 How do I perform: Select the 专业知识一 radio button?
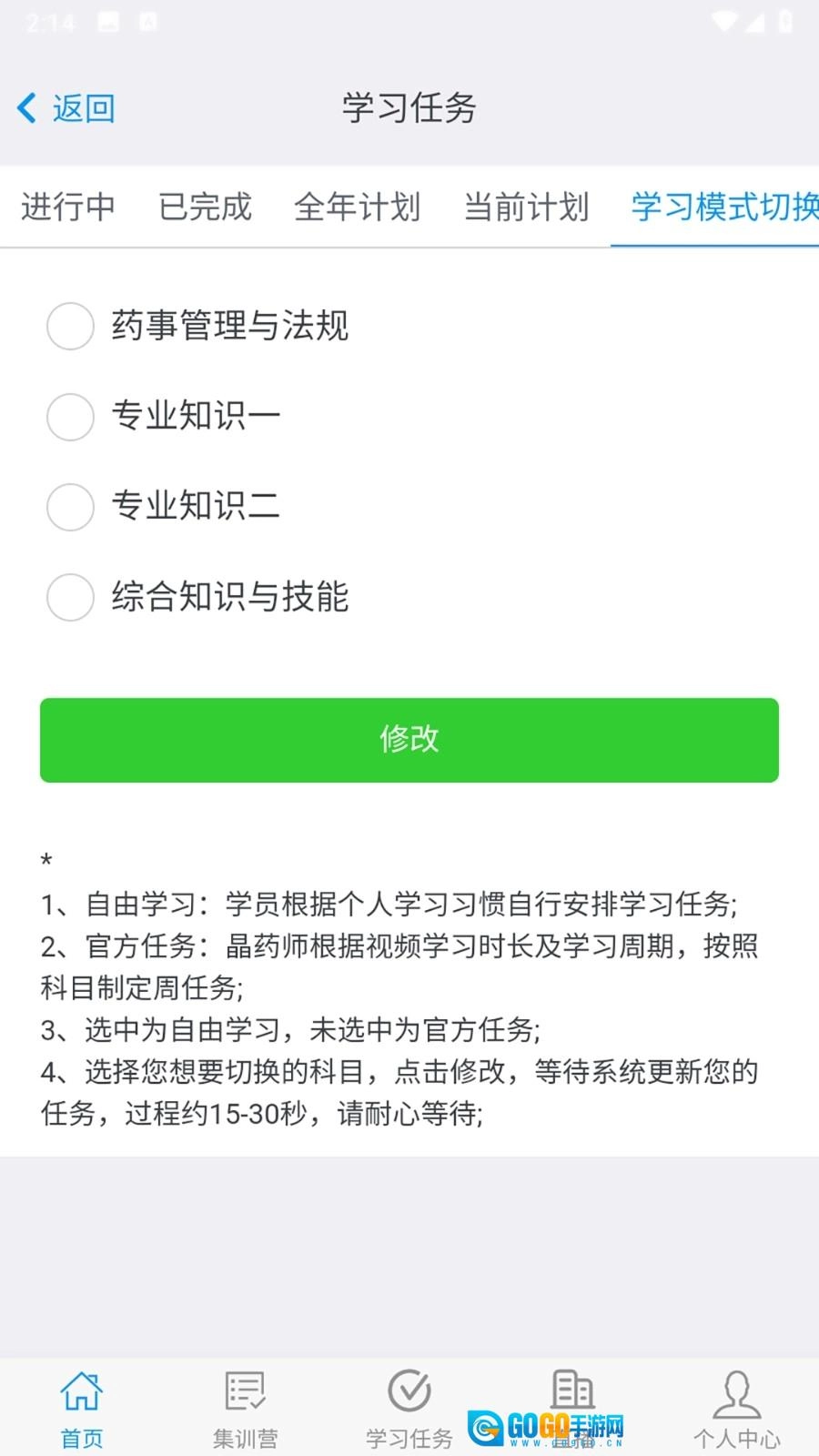pos(70,418)
